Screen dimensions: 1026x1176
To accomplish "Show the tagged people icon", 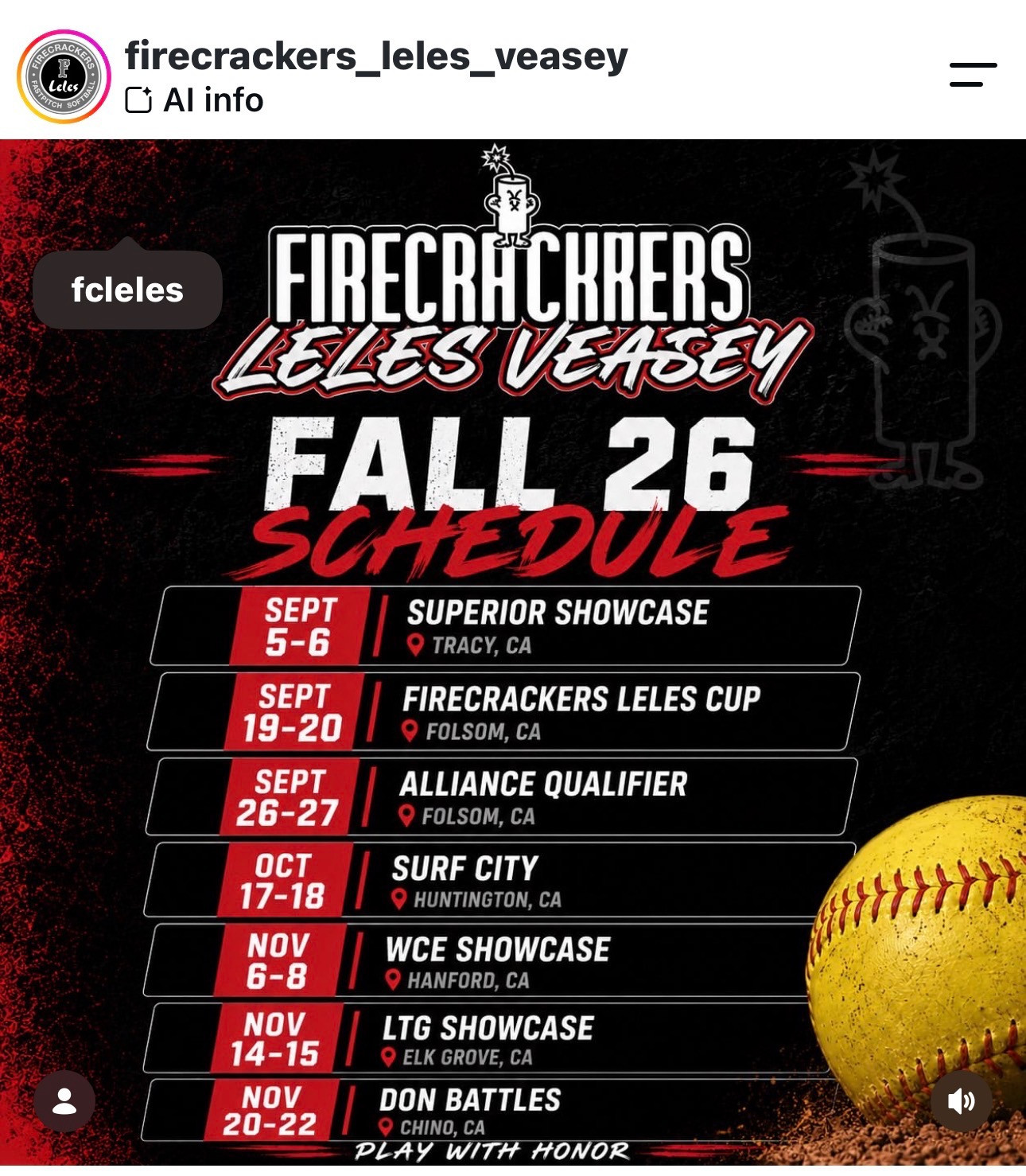I will pos(64,1101).
